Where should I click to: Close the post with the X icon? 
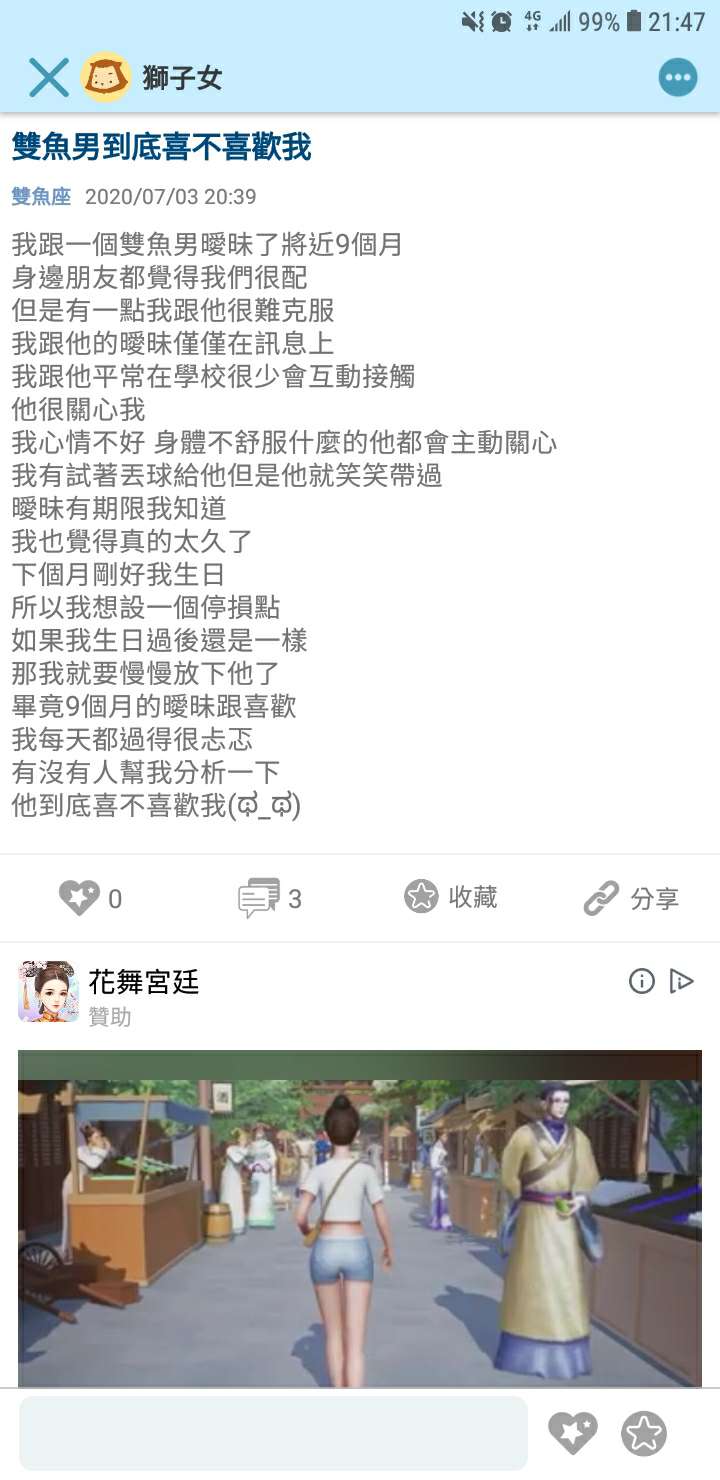tap(48, 77)
